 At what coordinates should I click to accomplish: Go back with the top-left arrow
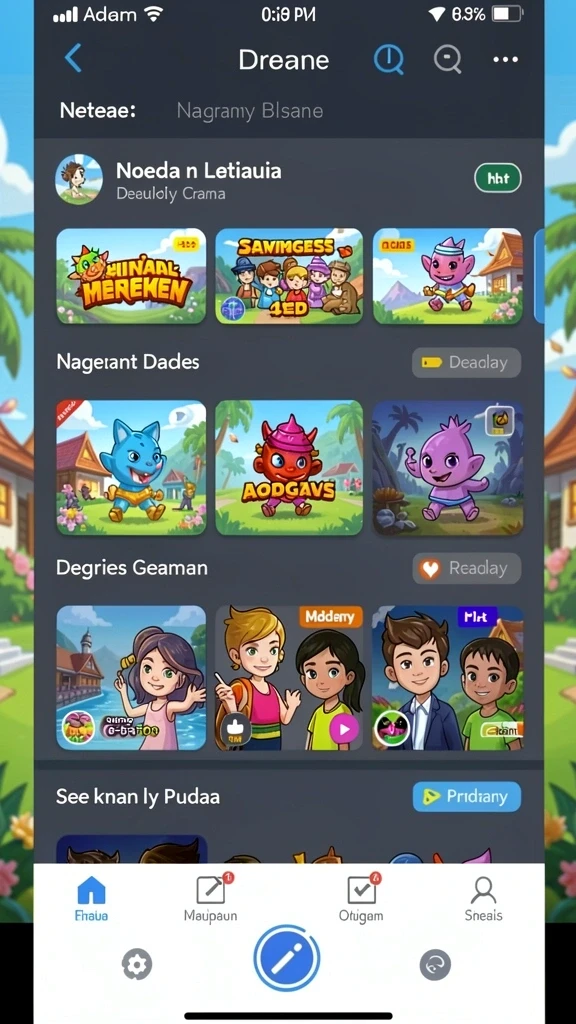coord(73,59)
